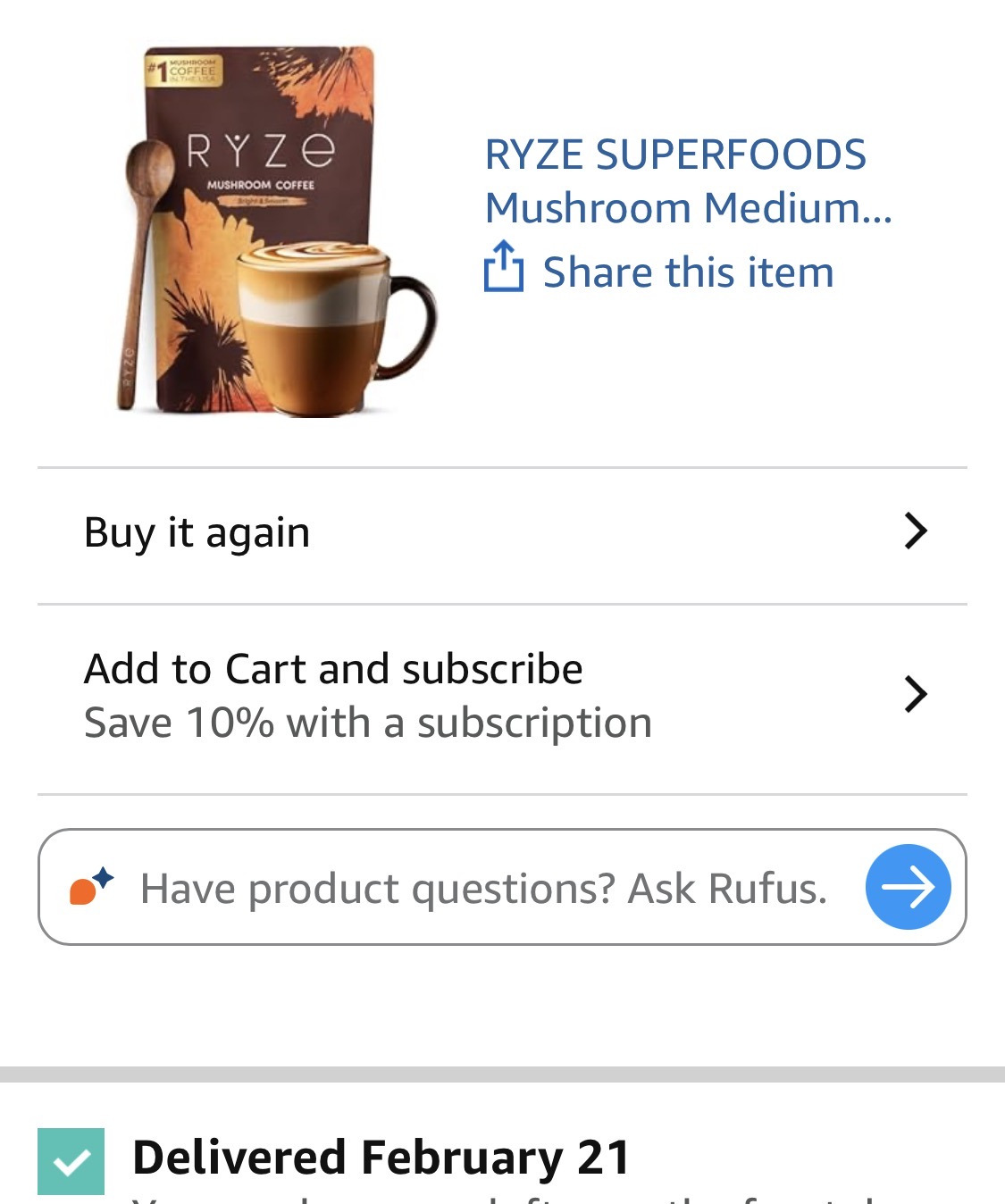Viewport: 1005px width, 1204px height.
Task: Open the Buy it again row
Action: click(x=502, y=533)
